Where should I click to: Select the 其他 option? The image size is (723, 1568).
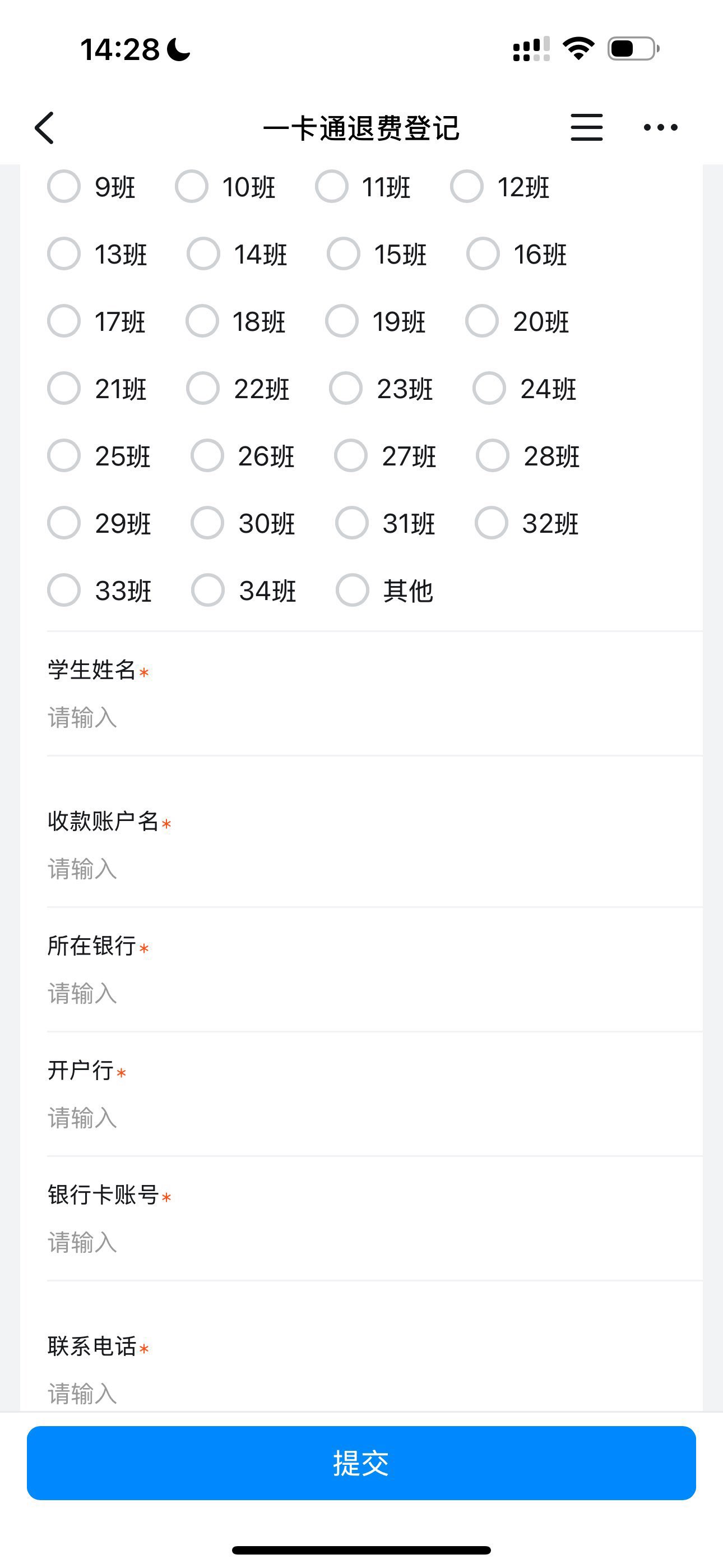[352, 589]
